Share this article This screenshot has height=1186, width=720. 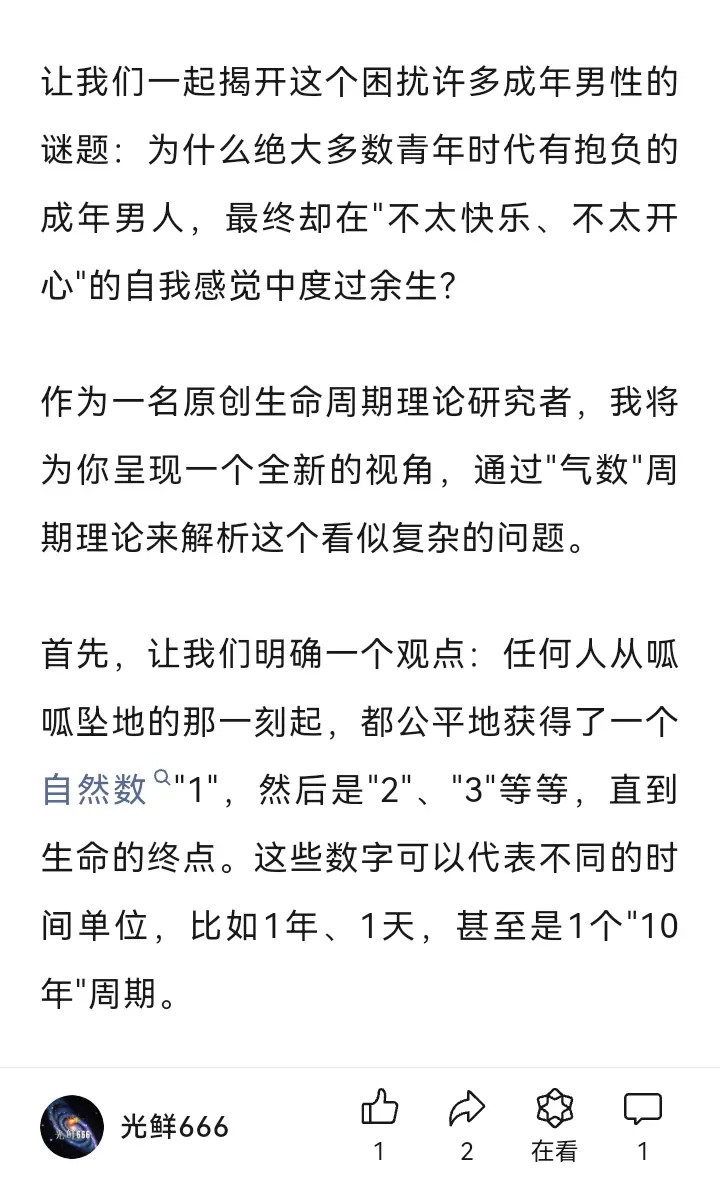pyautogui.click(x=466, y=1110)
